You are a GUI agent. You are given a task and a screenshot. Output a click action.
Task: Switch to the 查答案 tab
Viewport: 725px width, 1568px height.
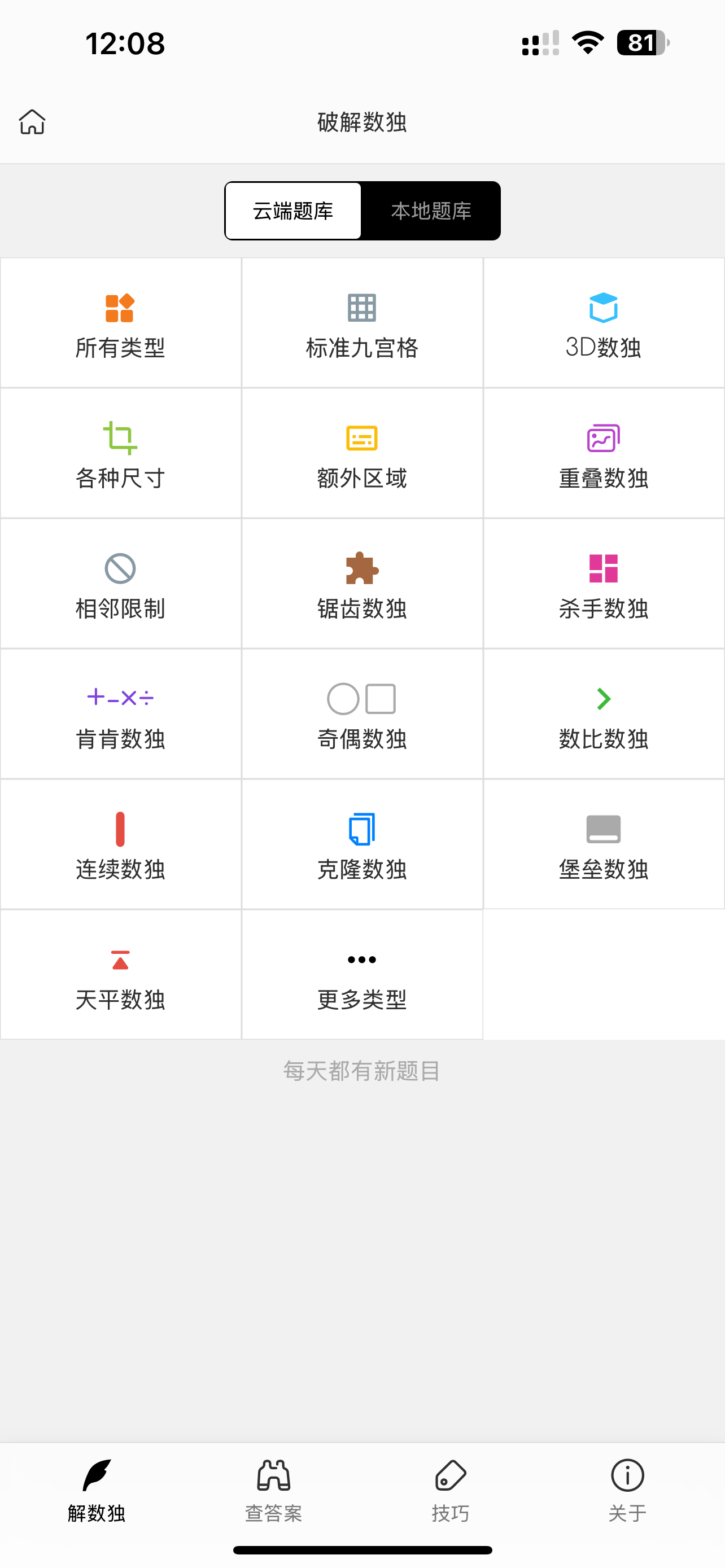(x=273, y=1490)
